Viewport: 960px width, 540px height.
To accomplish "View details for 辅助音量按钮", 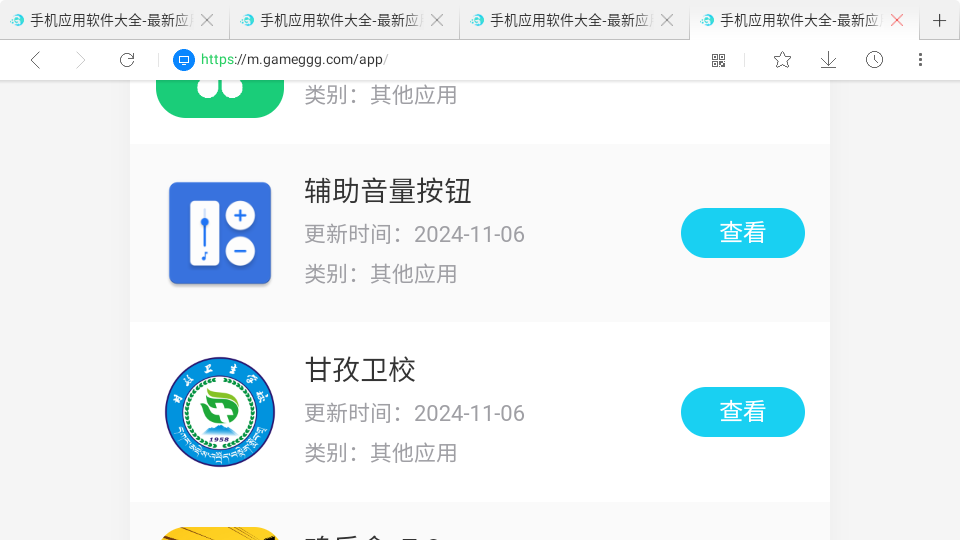I will (x=742, y=233).
